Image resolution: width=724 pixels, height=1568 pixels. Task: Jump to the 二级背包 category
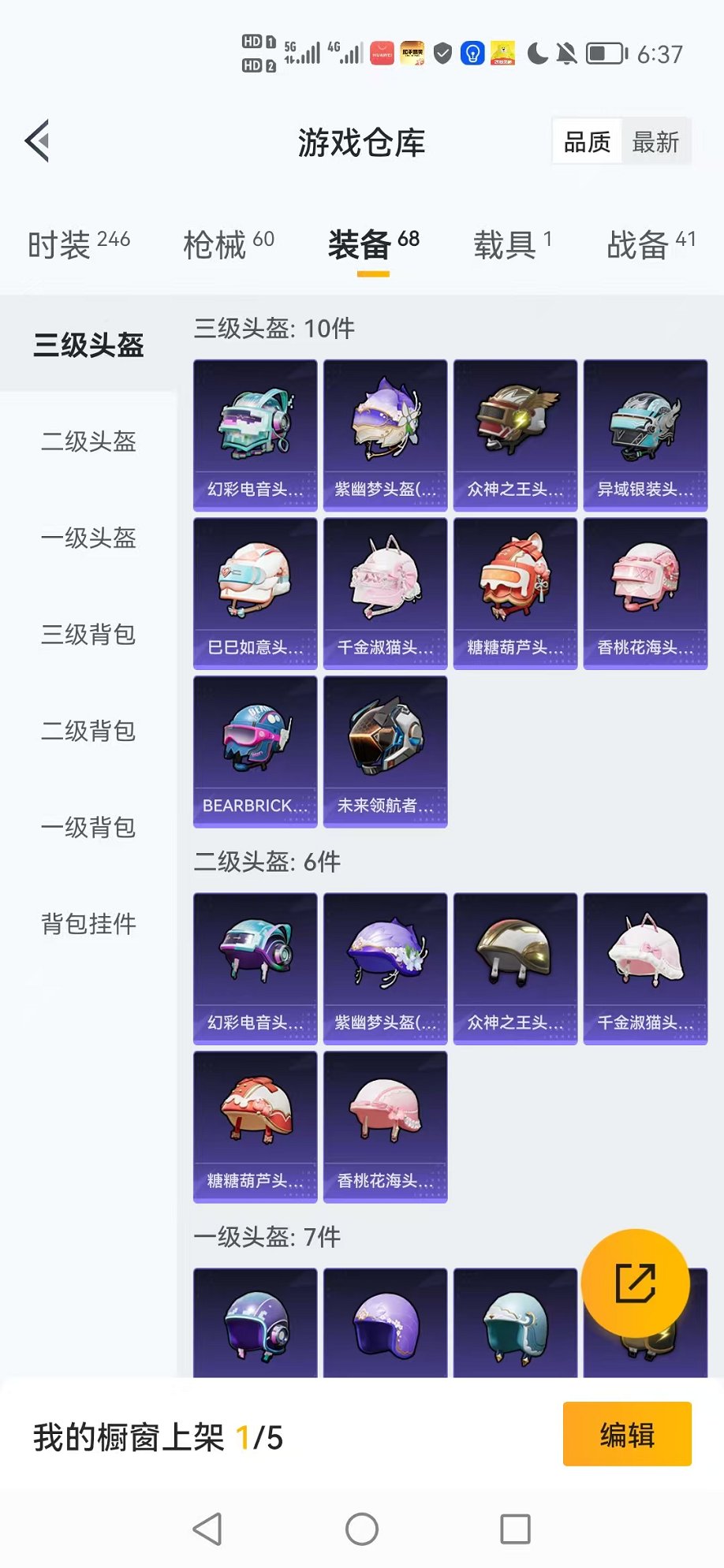point(88,731)
